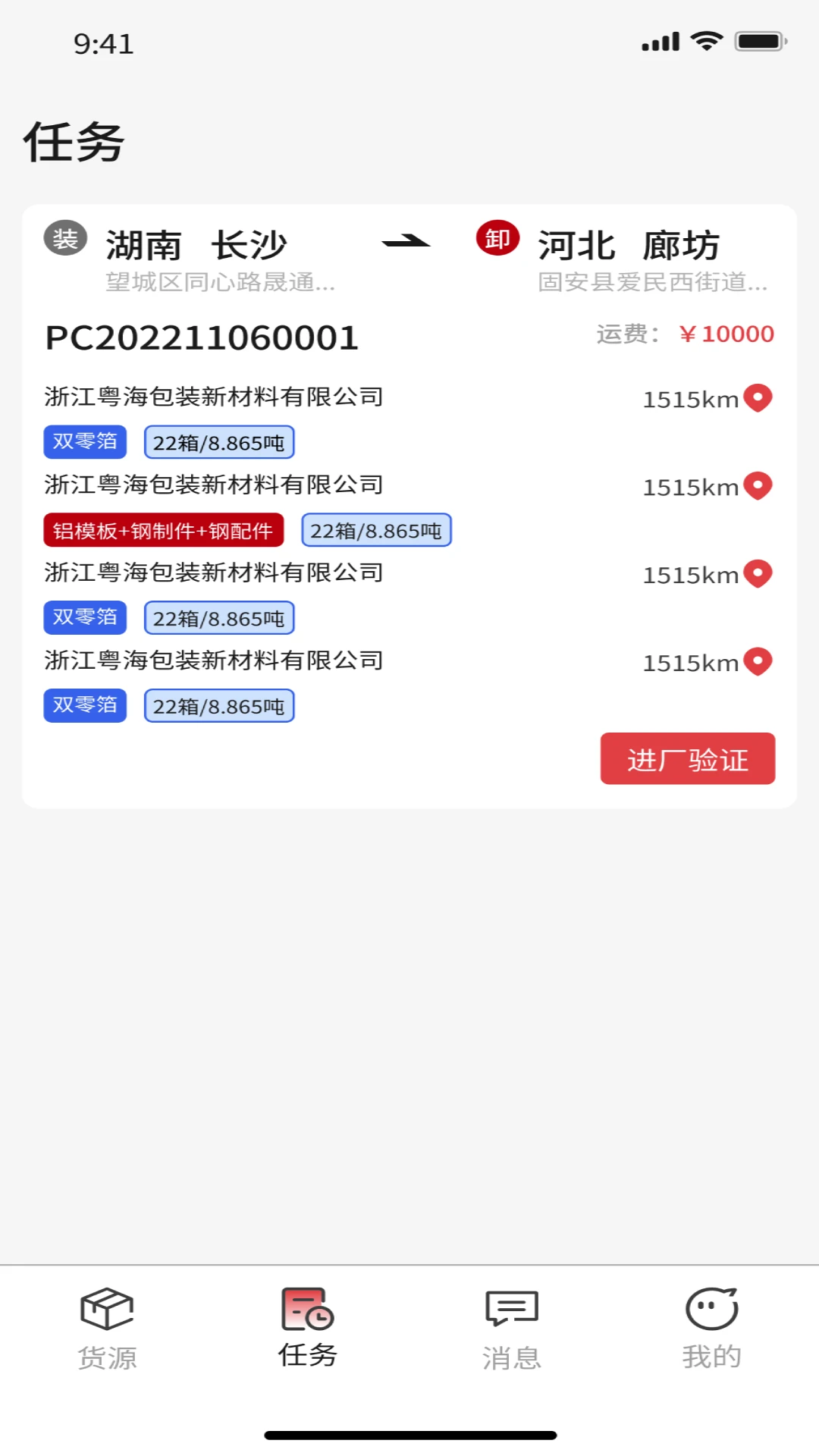Click the first 双零箔 blue tag

point(84,441)
